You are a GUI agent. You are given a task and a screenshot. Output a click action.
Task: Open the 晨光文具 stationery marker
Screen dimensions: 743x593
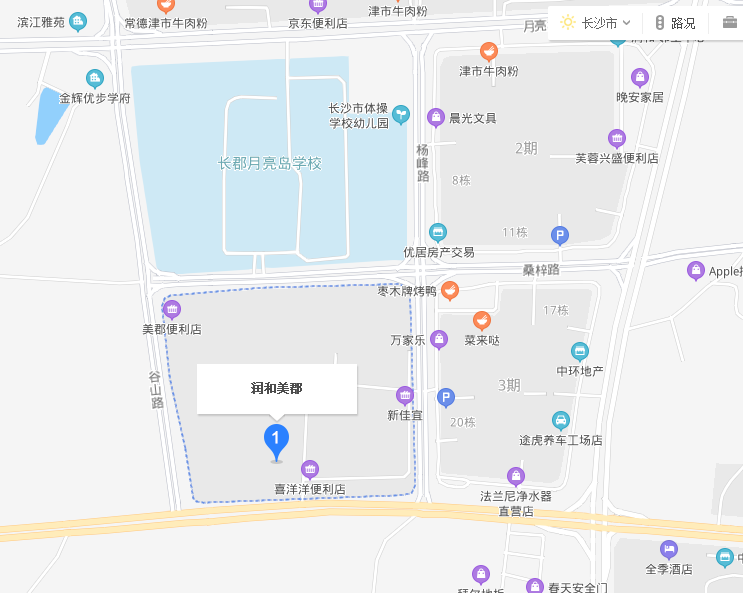point(436,117)
